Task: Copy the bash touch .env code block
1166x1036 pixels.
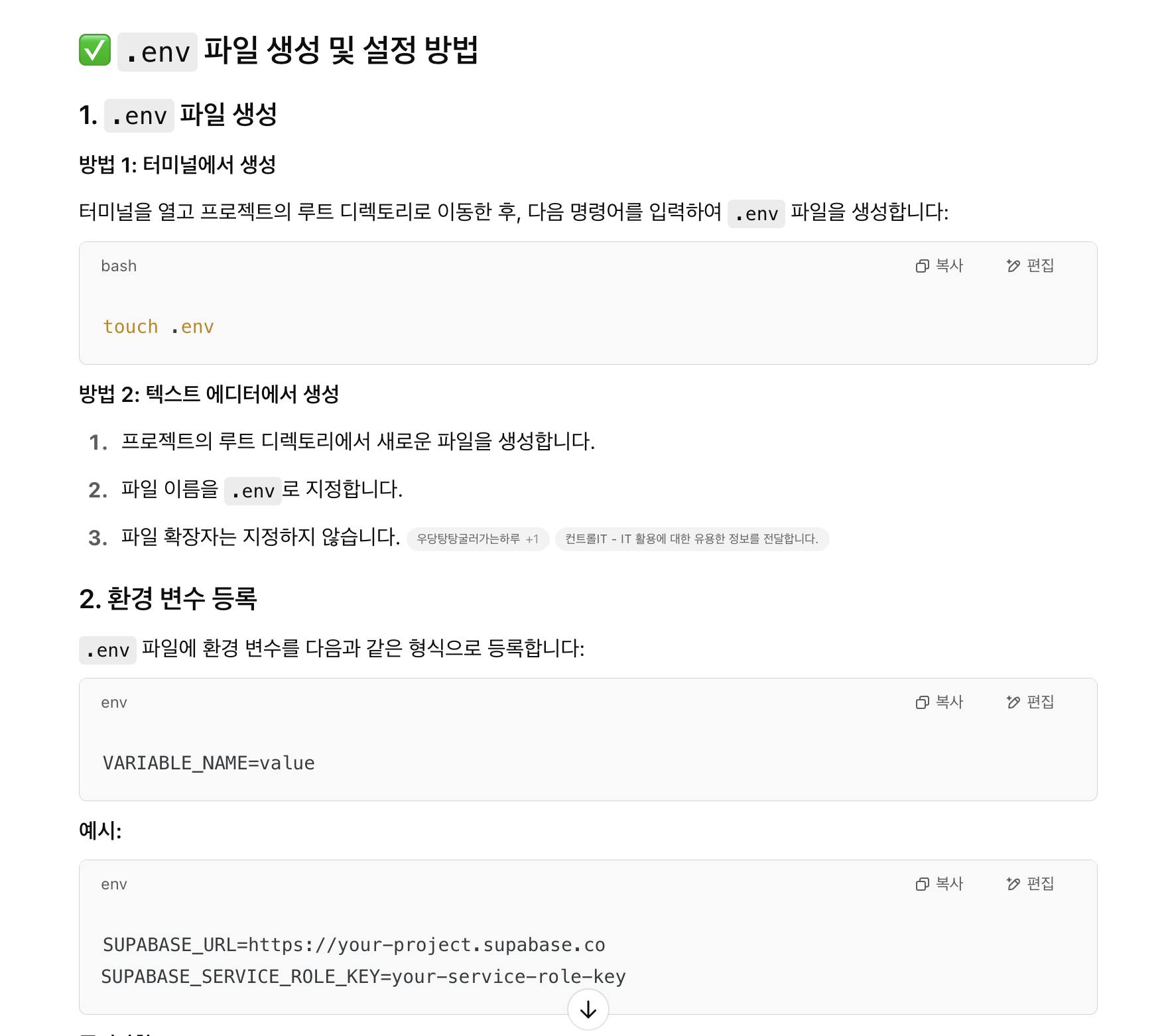Action: [x=939, y=266]
